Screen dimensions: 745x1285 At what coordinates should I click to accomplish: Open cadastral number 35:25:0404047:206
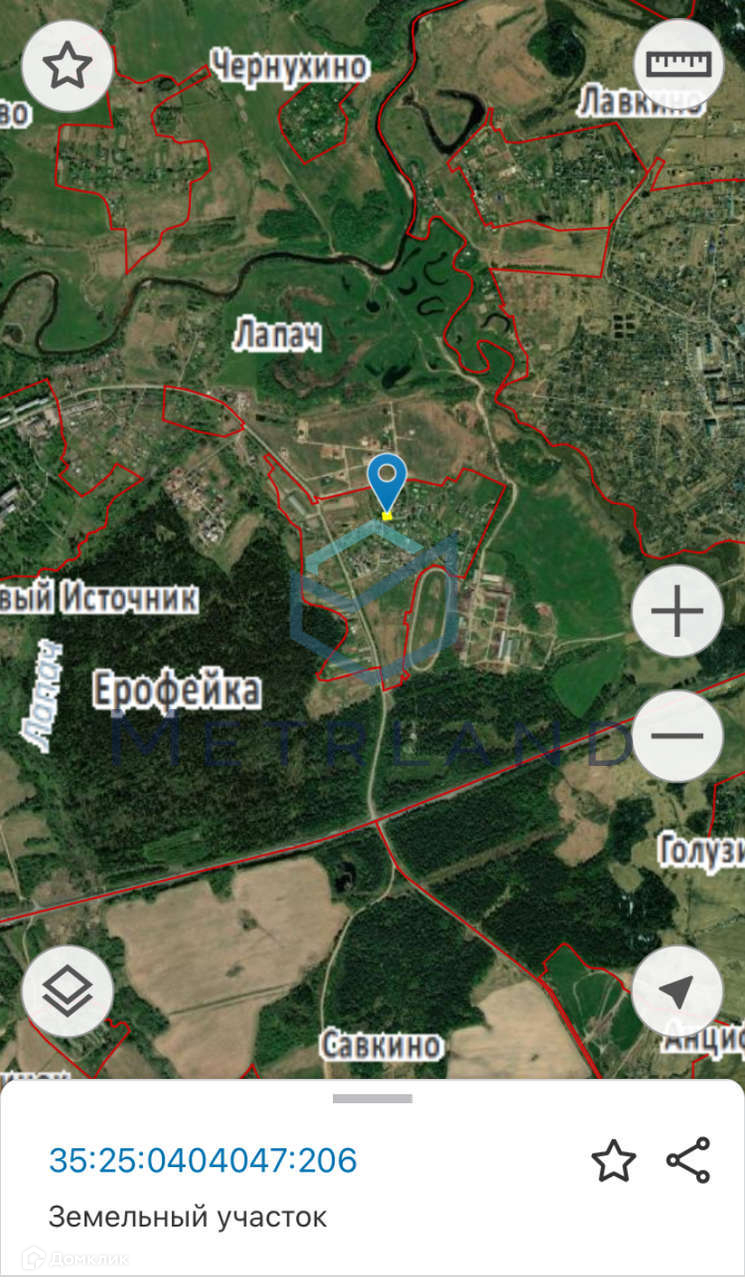point(203,1161)
